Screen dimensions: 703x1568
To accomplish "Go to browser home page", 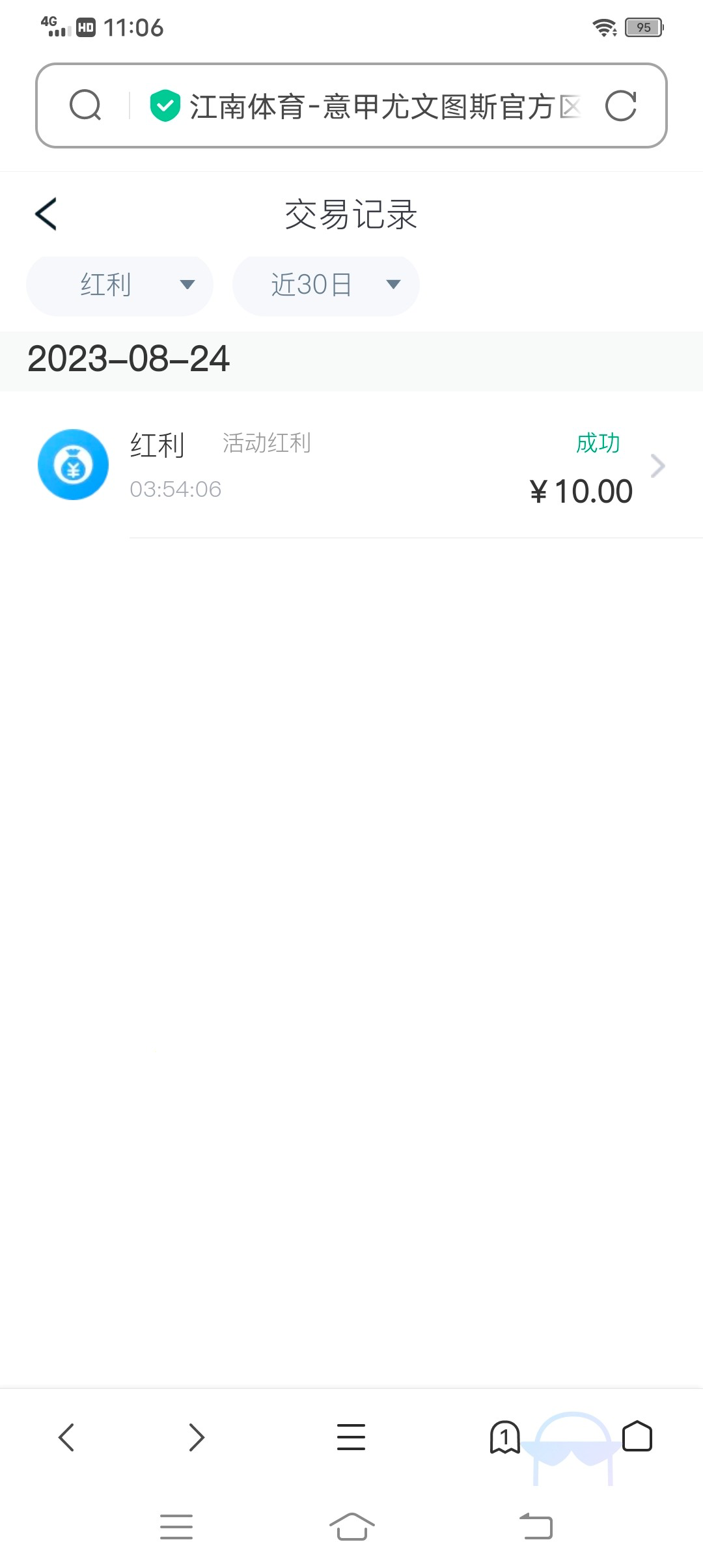I will pos(637,1436).
